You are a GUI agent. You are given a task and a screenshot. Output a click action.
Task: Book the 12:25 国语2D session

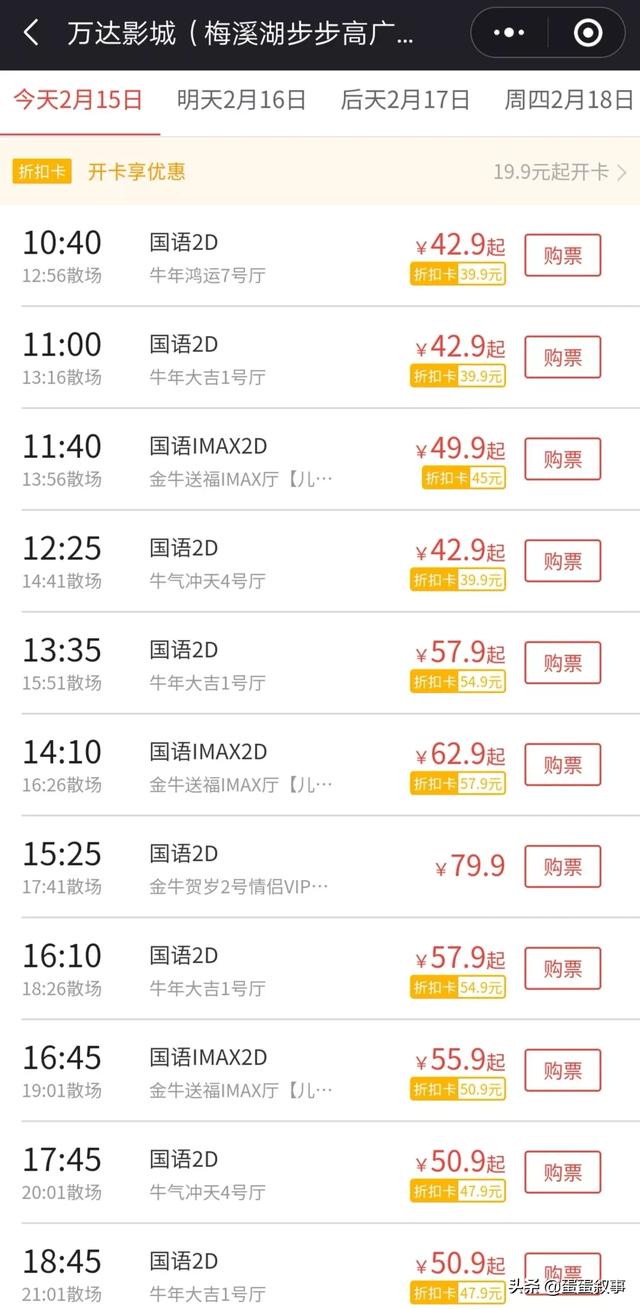562,561
